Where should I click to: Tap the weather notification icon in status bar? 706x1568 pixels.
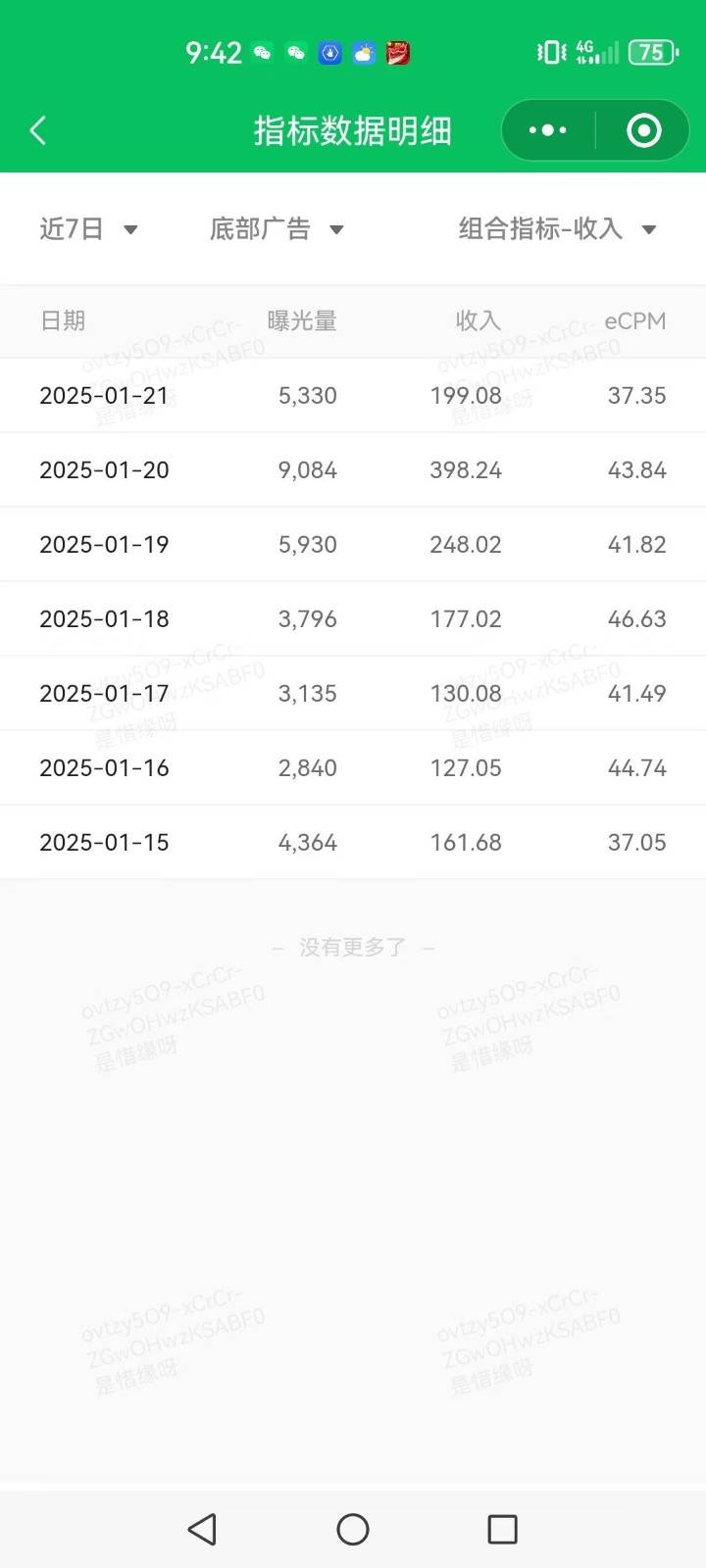pyautogui.click(x=364, y=53)
